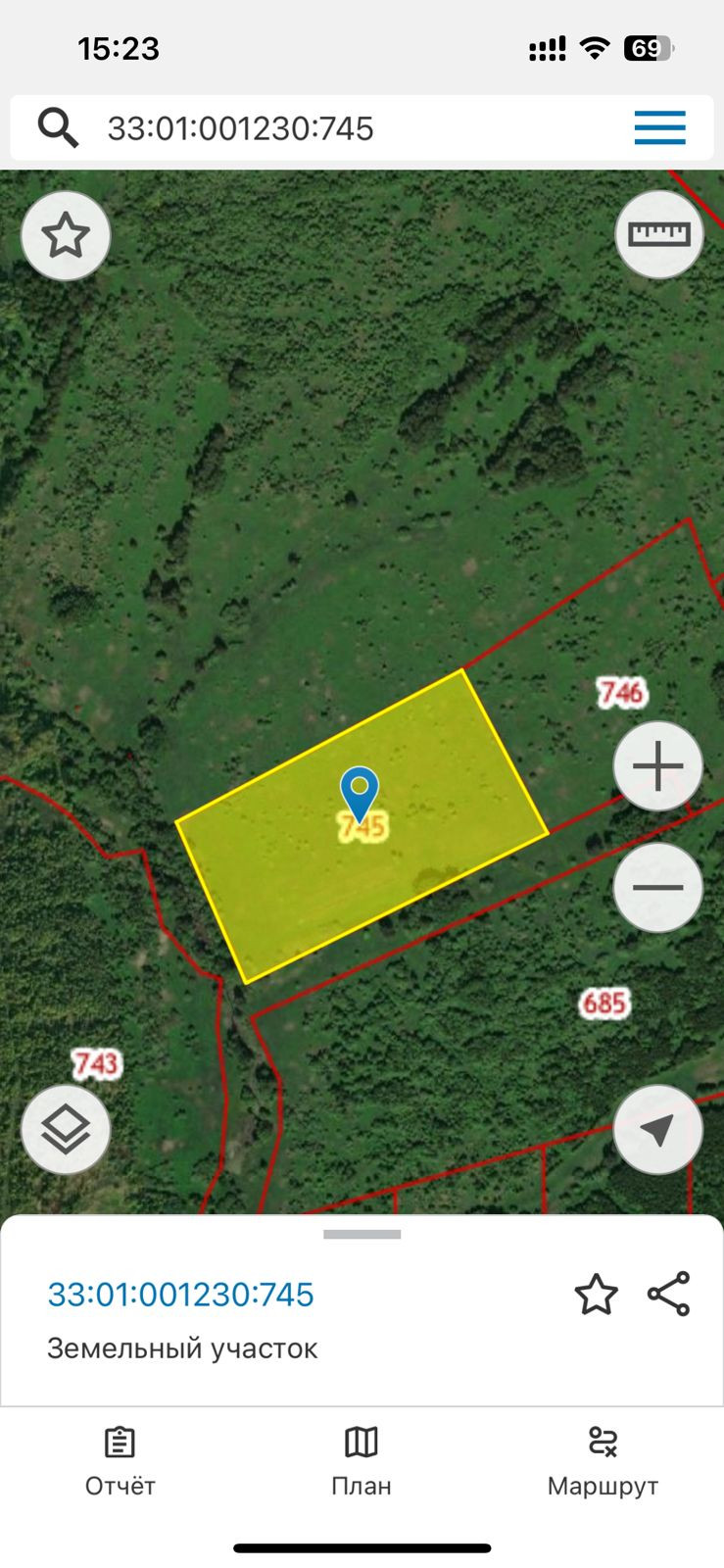Open favorites star on the map
Image resolution: width=724 pixels, height=1568 pixels.
tap(66, 236)
